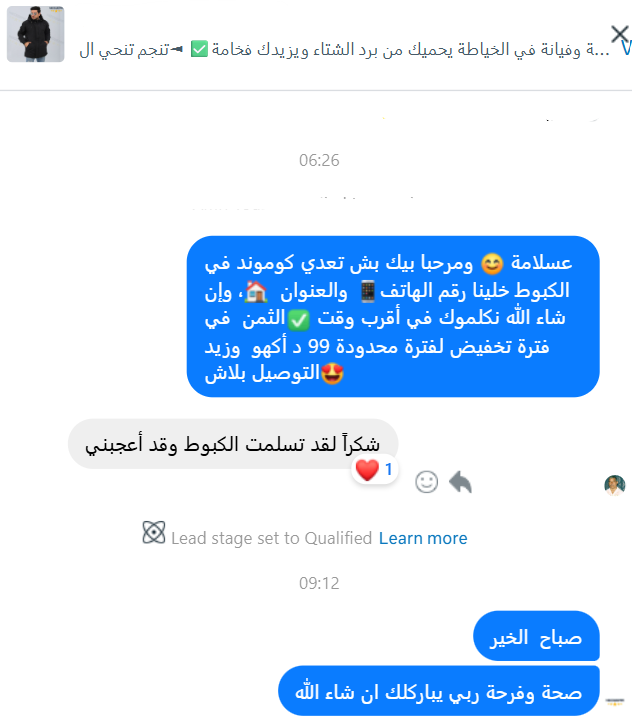Screen dimensions: 632x717
Task: Open the jacket ad thumbnail
Action: pyautogui.click(x=35, y=35)
